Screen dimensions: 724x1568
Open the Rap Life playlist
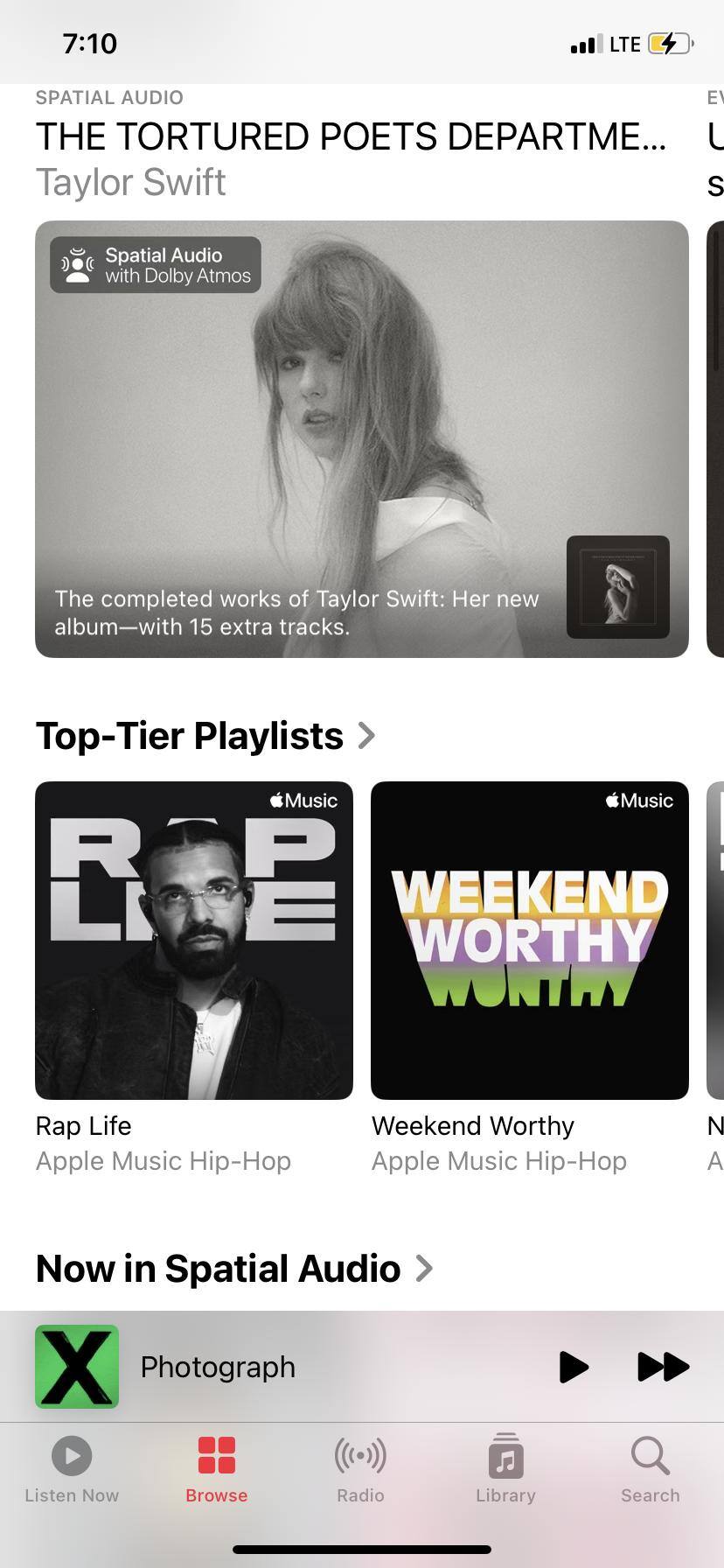pyautogui.click(x=194, y=941)
